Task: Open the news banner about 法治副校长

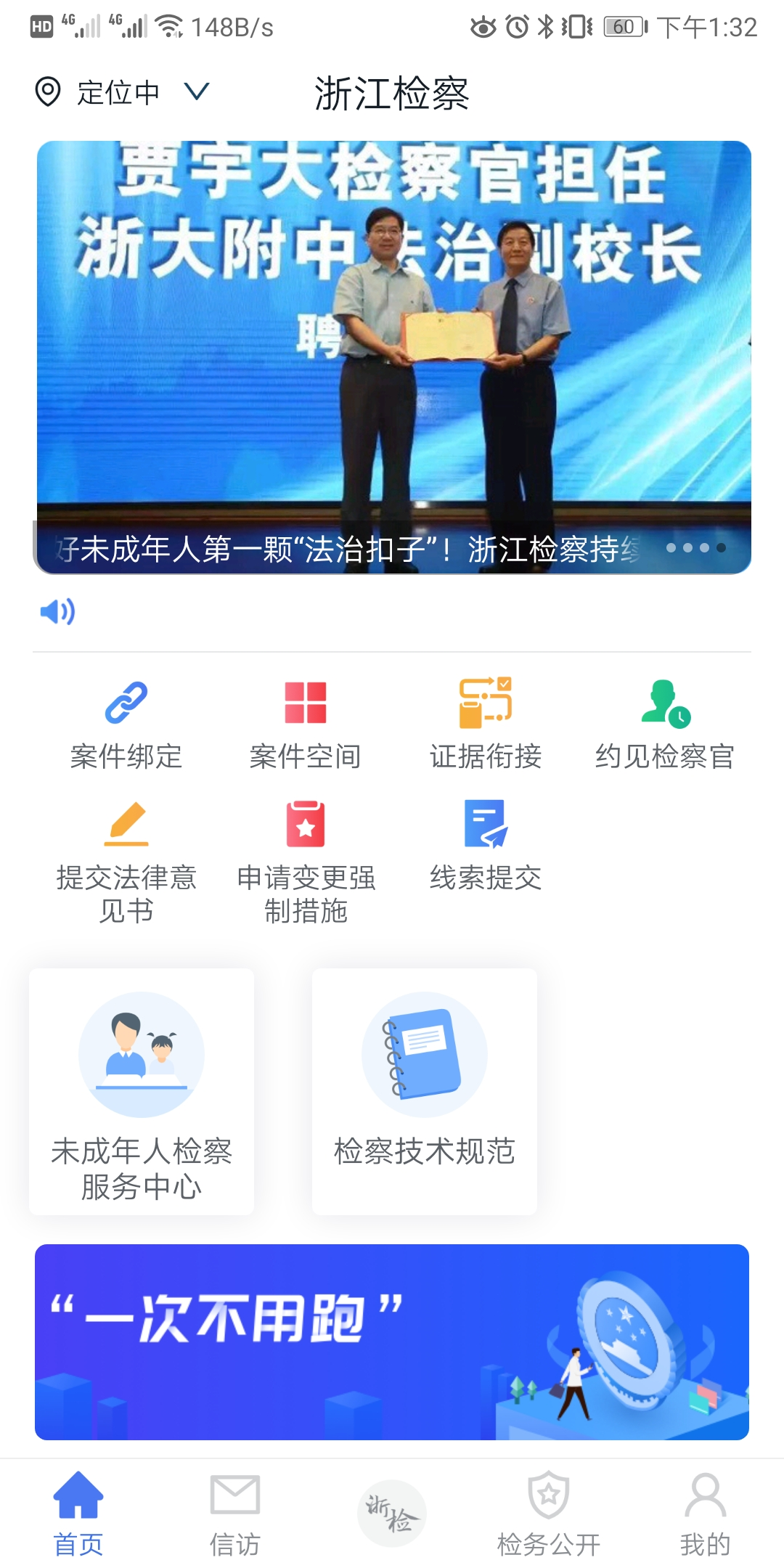Action: (x=393, y=356)
